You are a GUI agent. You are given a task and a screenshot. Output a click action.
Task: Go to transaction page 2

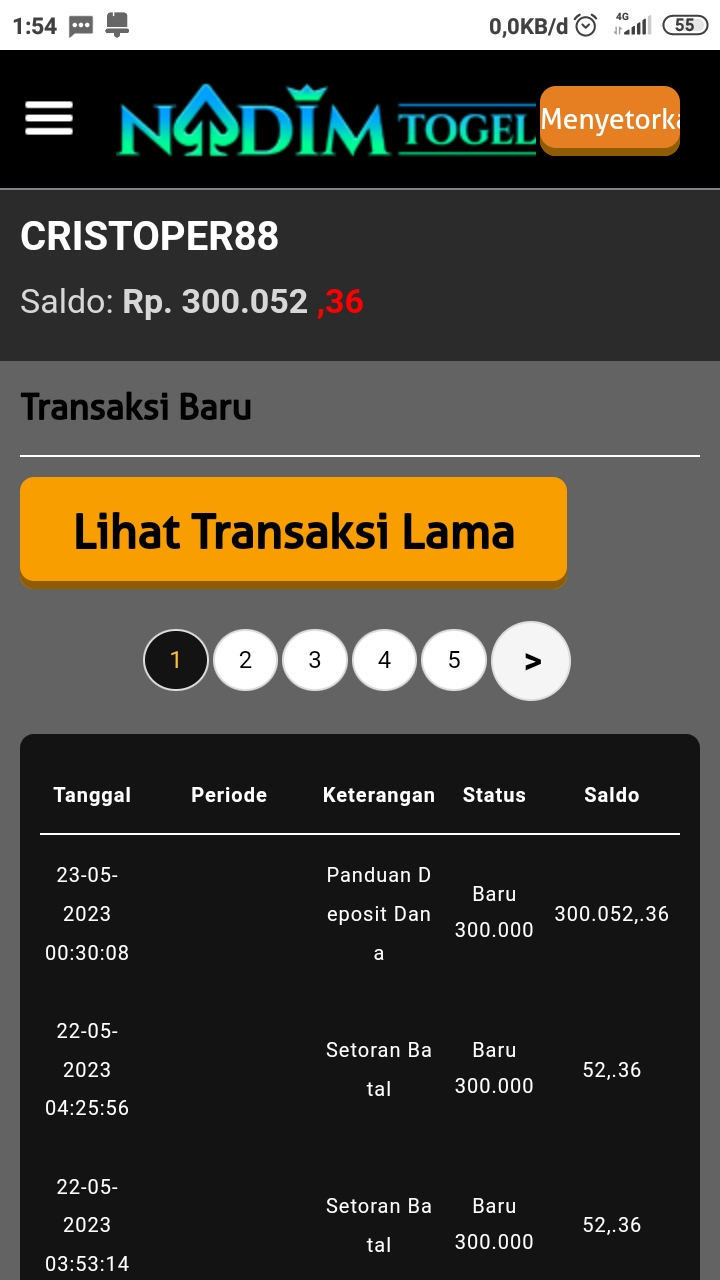click(245, 660)
